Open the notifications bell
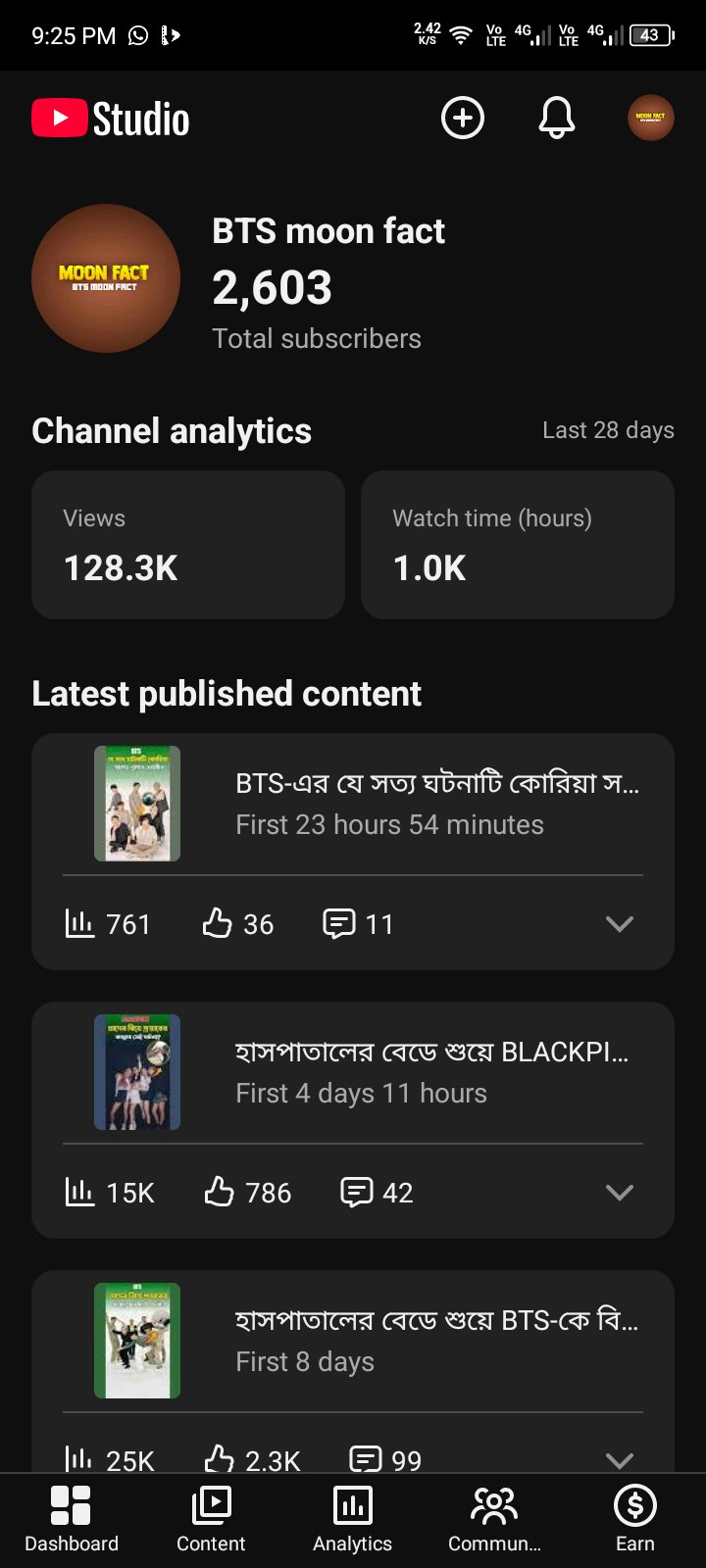 556,119
